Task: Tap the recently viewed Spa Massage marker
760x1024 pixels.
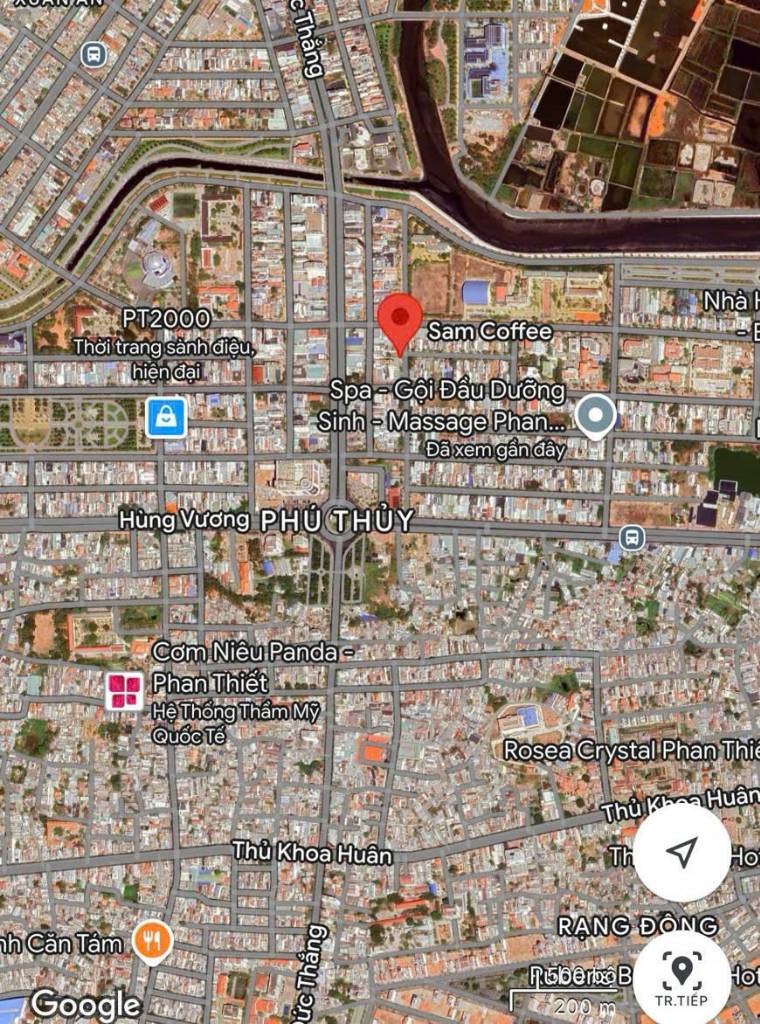Action: click(596, 415)
